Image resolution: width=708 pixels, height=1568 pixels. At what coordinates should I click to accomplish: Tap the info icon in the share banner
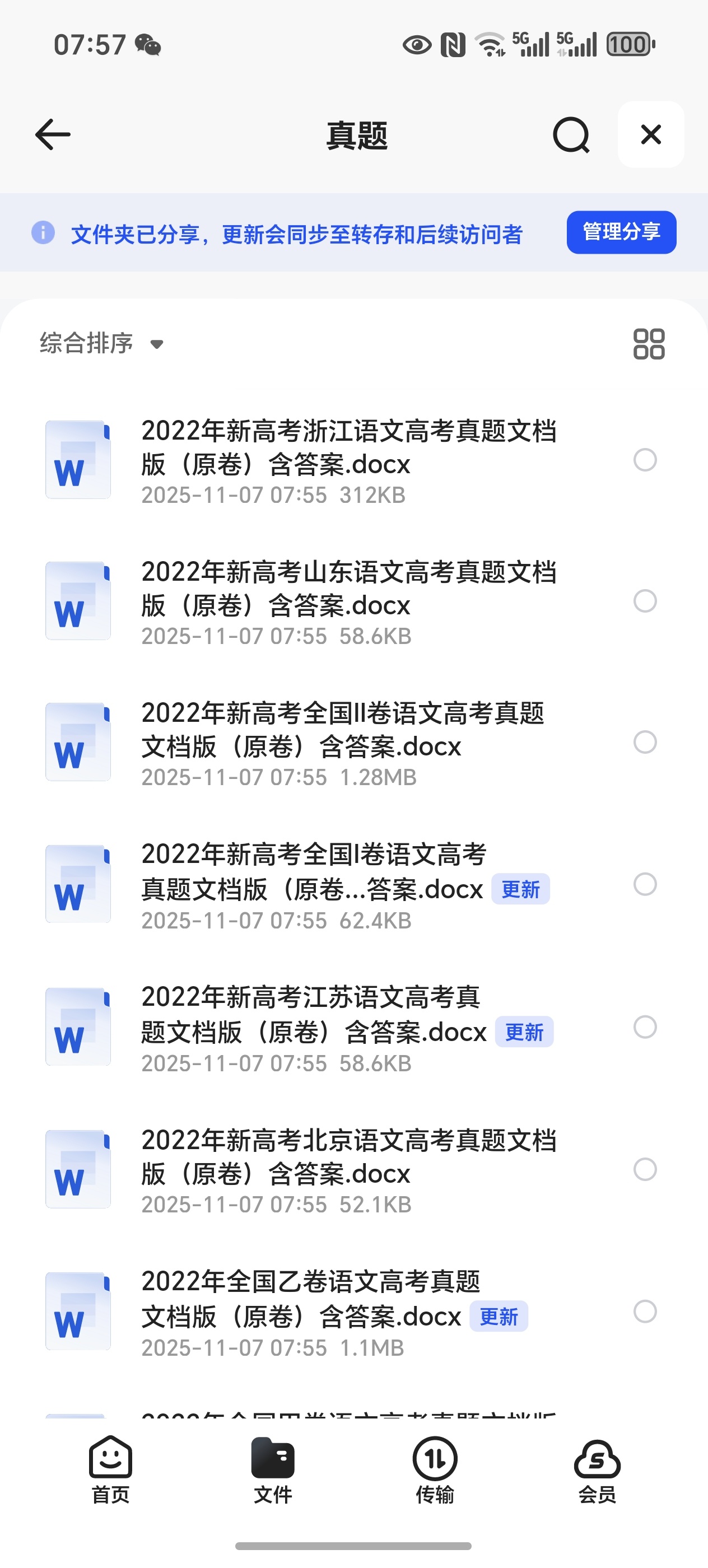(x=43, y=232)
